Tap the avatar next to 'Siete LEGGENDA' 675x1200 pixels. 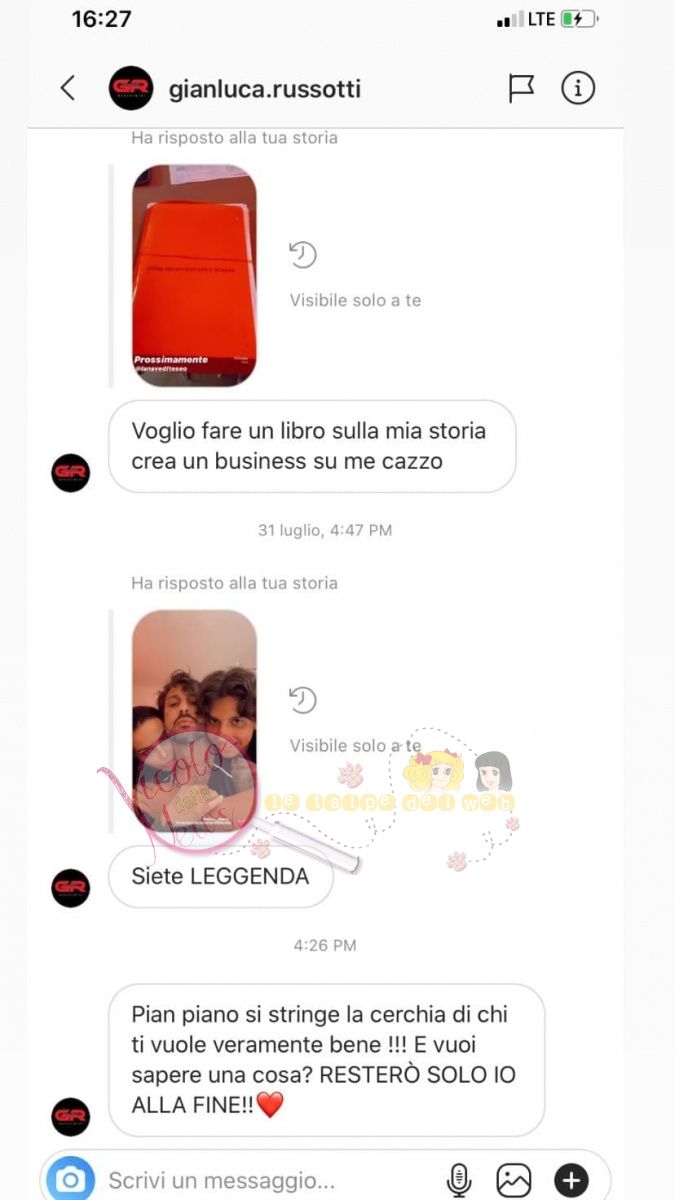(71, 888)
